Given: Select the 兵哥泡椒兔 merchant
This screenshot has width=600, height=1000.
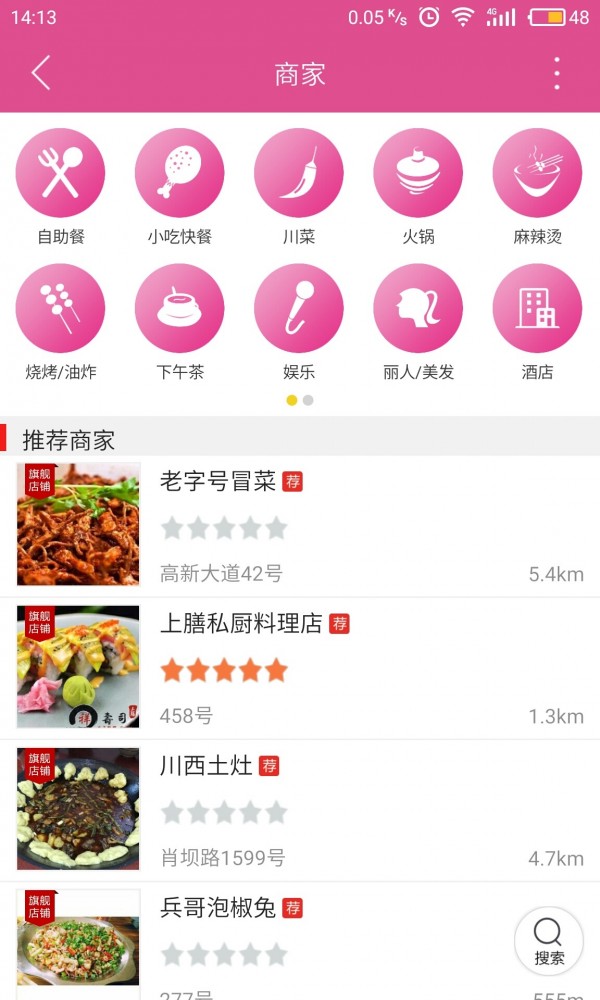Looking at the screenshot, I should pos(300,940).
